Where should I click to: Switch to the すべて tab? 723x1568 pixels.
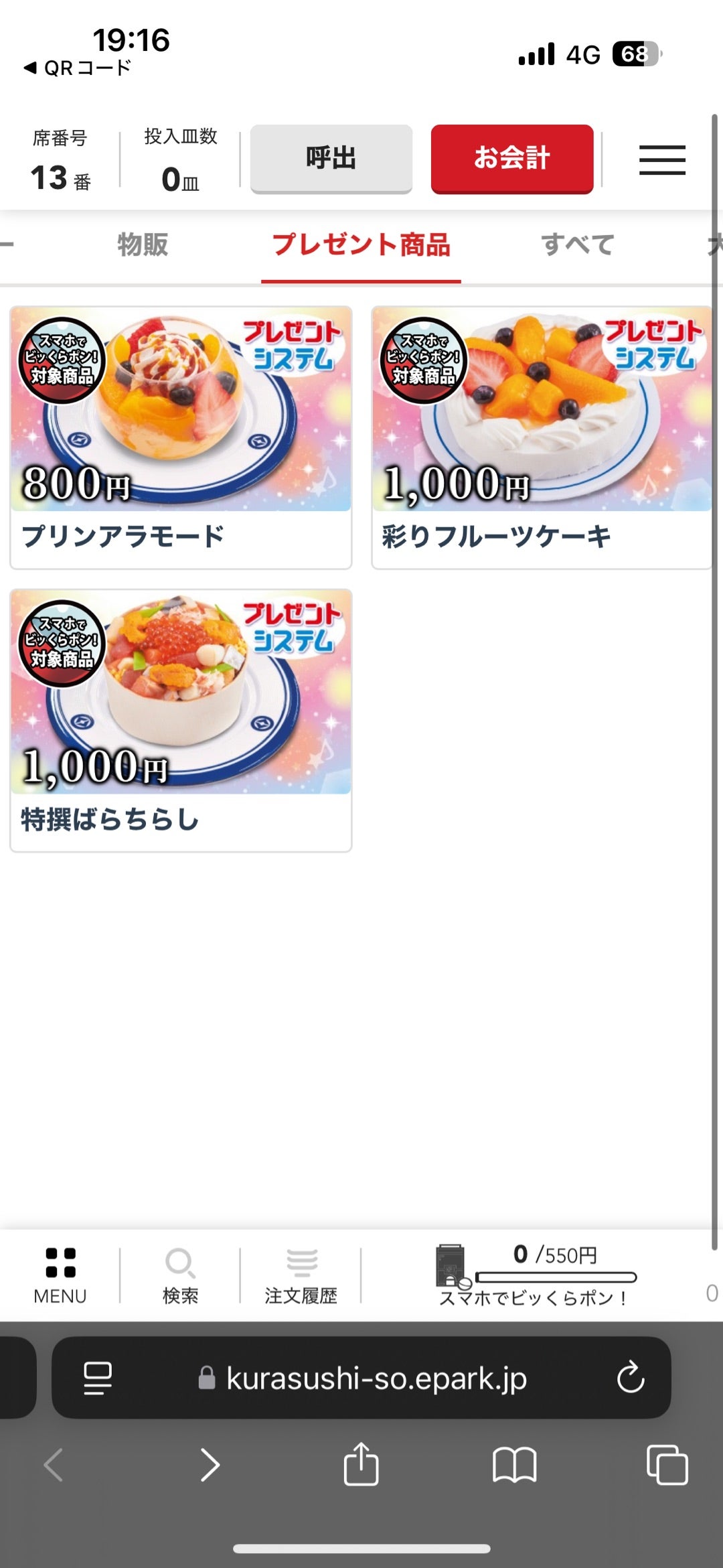coord(578,244)
